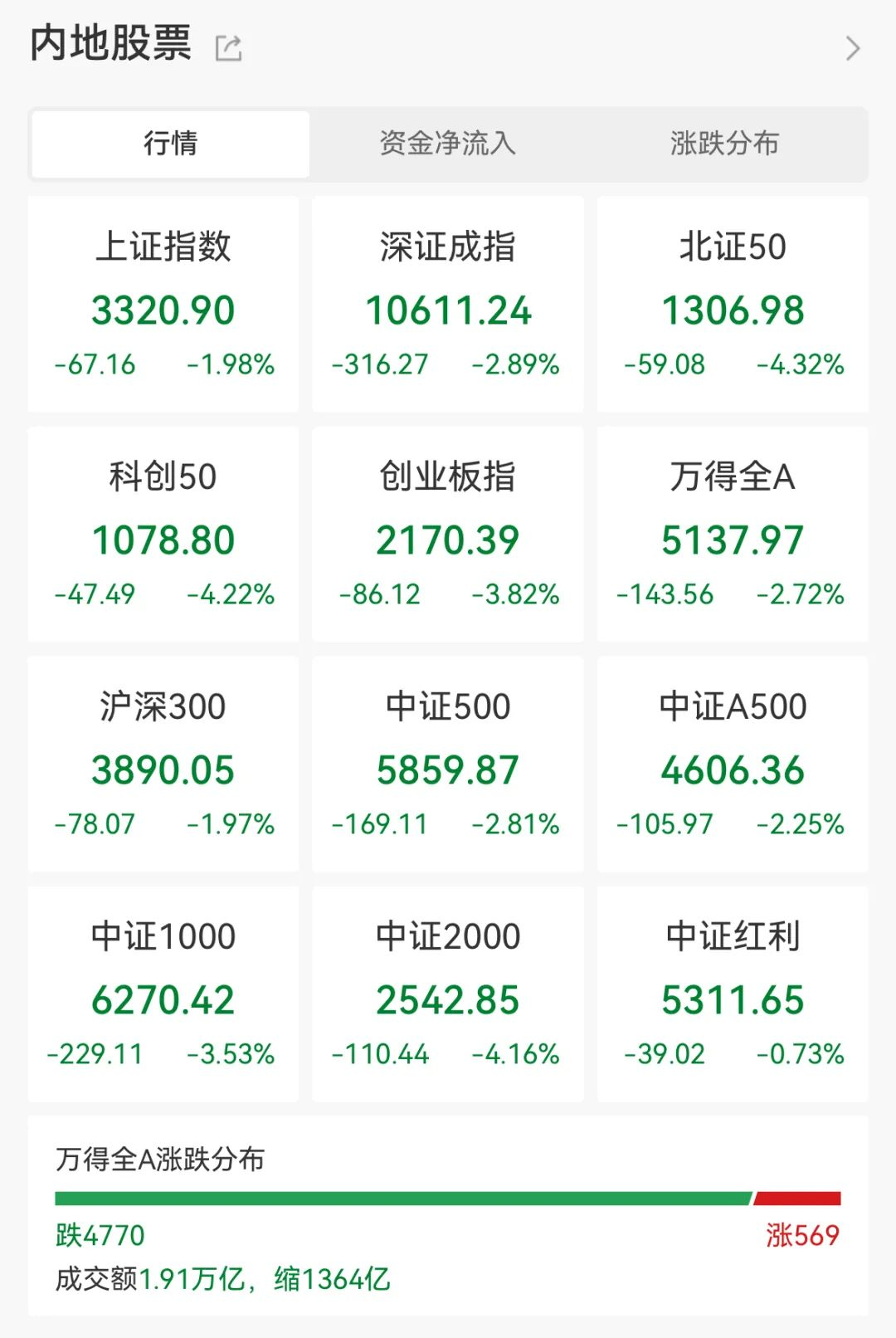Select the 中证500 index
Image resolution: width=896 pixels, height=1338 pixels.
pos(448,764)
